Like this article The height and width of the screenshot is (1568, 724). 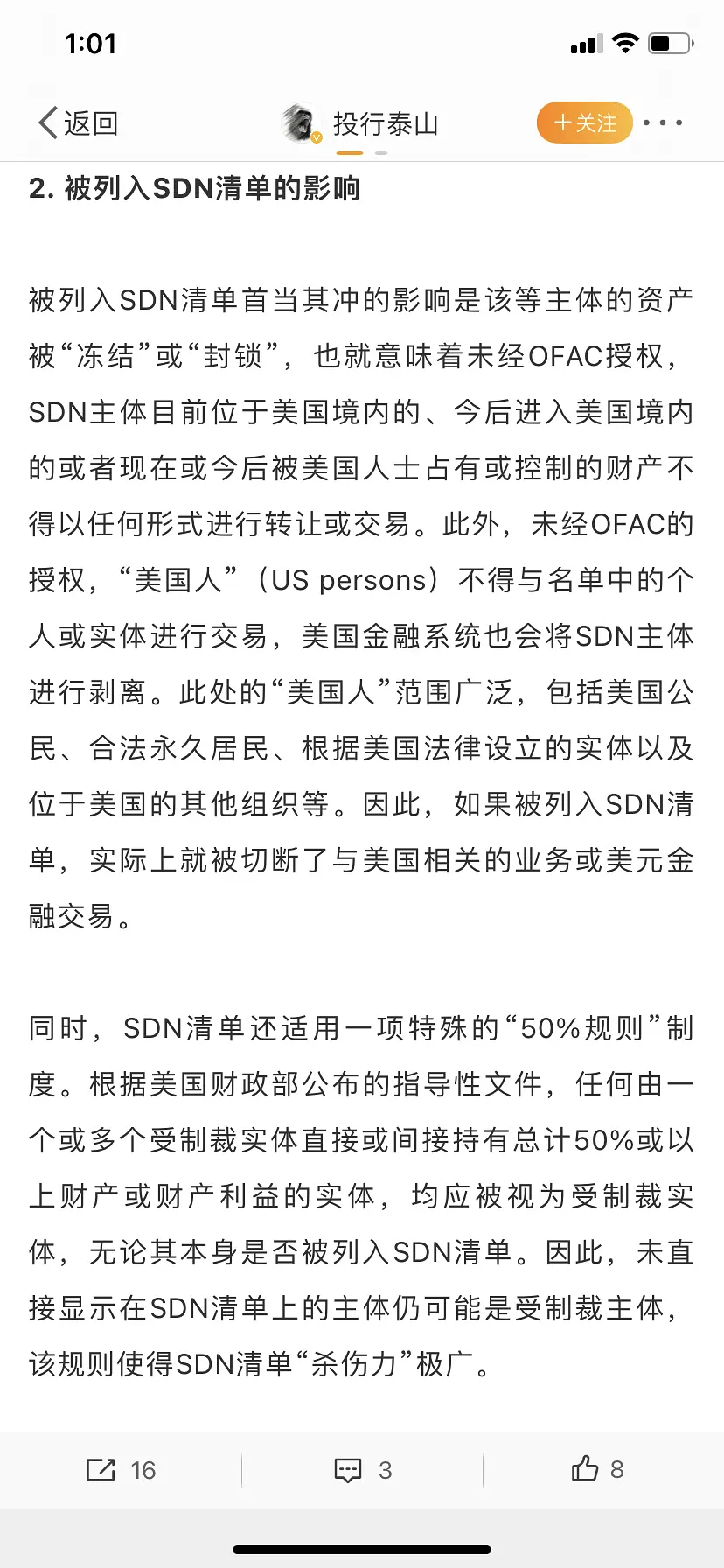click(x=597, y=1469)
